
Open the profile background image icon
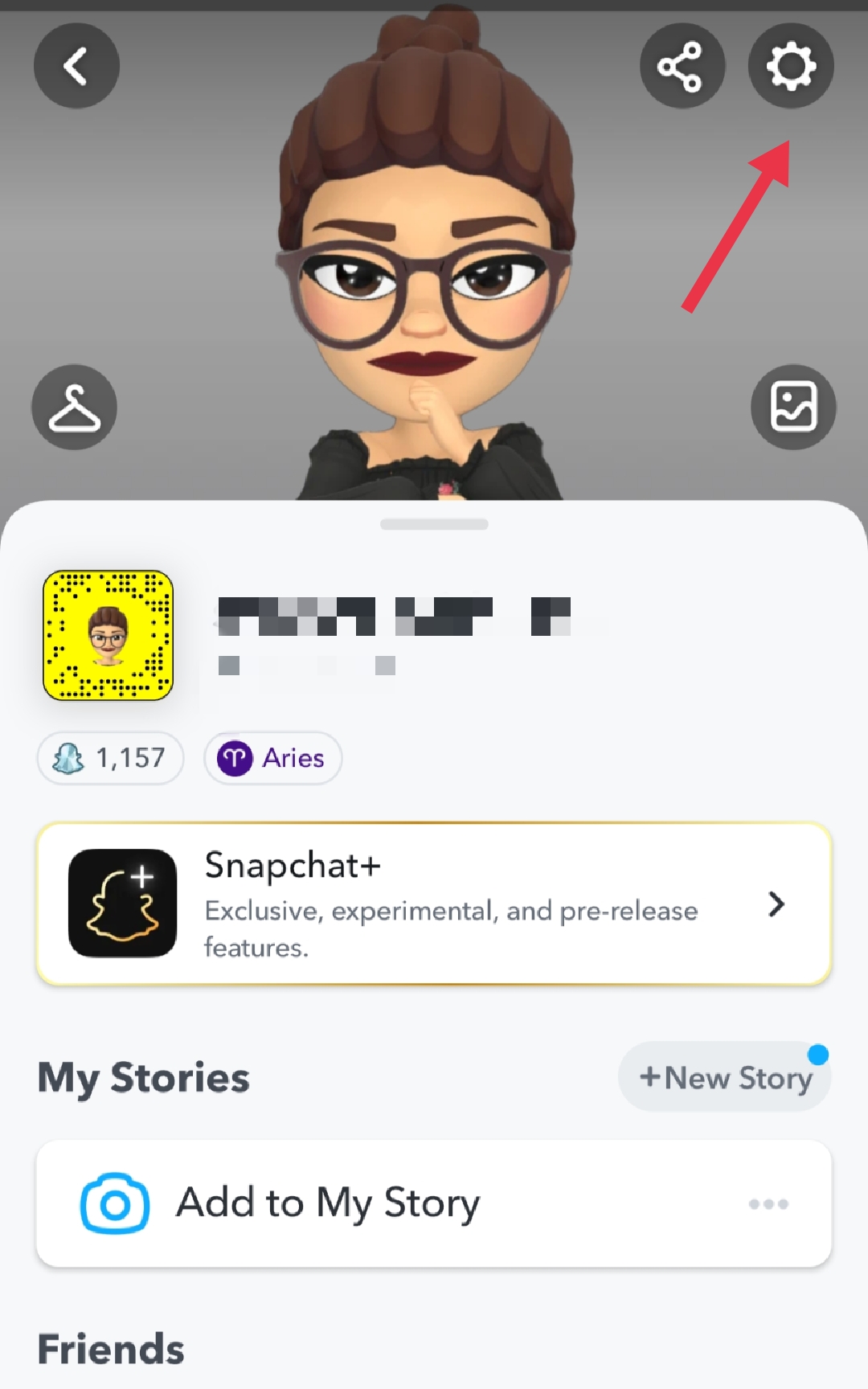793,408
